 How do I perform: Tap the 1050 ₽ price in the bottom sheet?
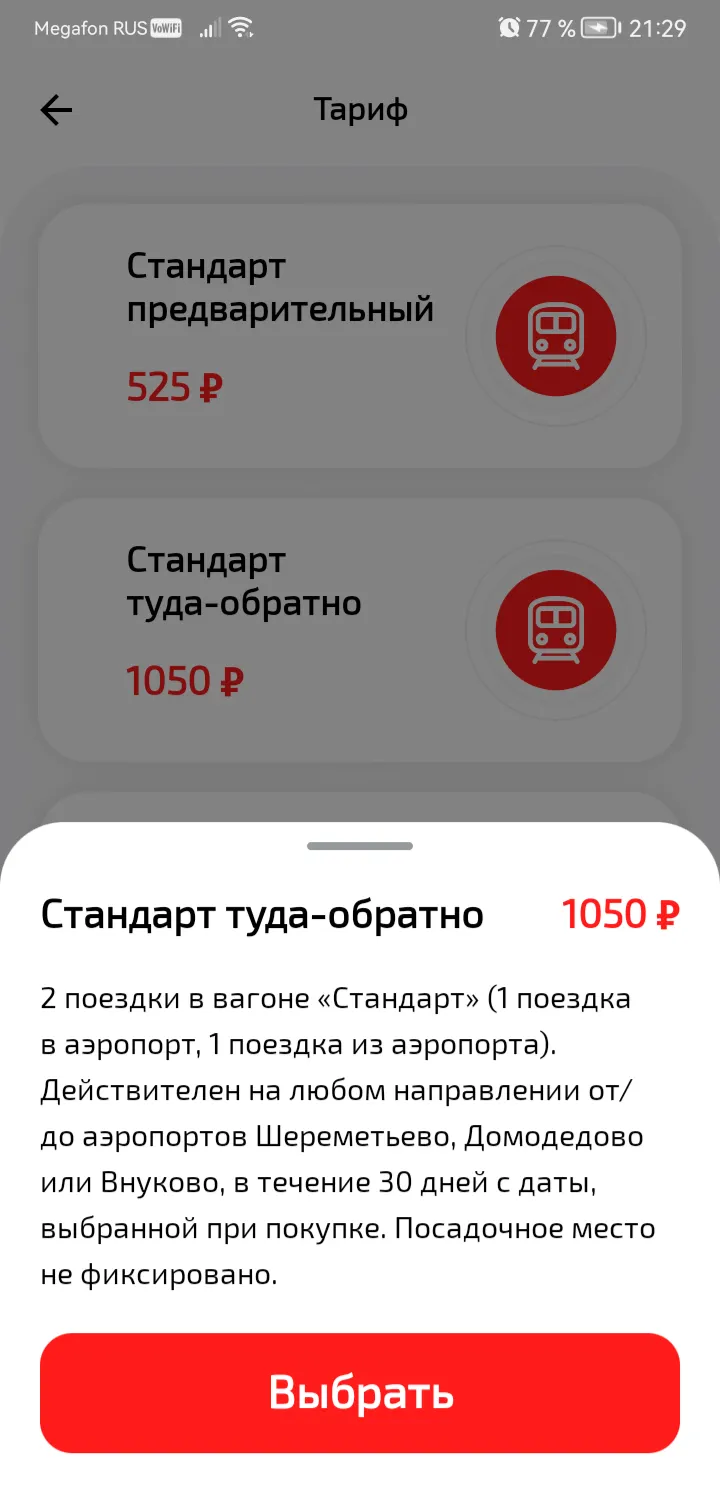[x=620, y=913]
